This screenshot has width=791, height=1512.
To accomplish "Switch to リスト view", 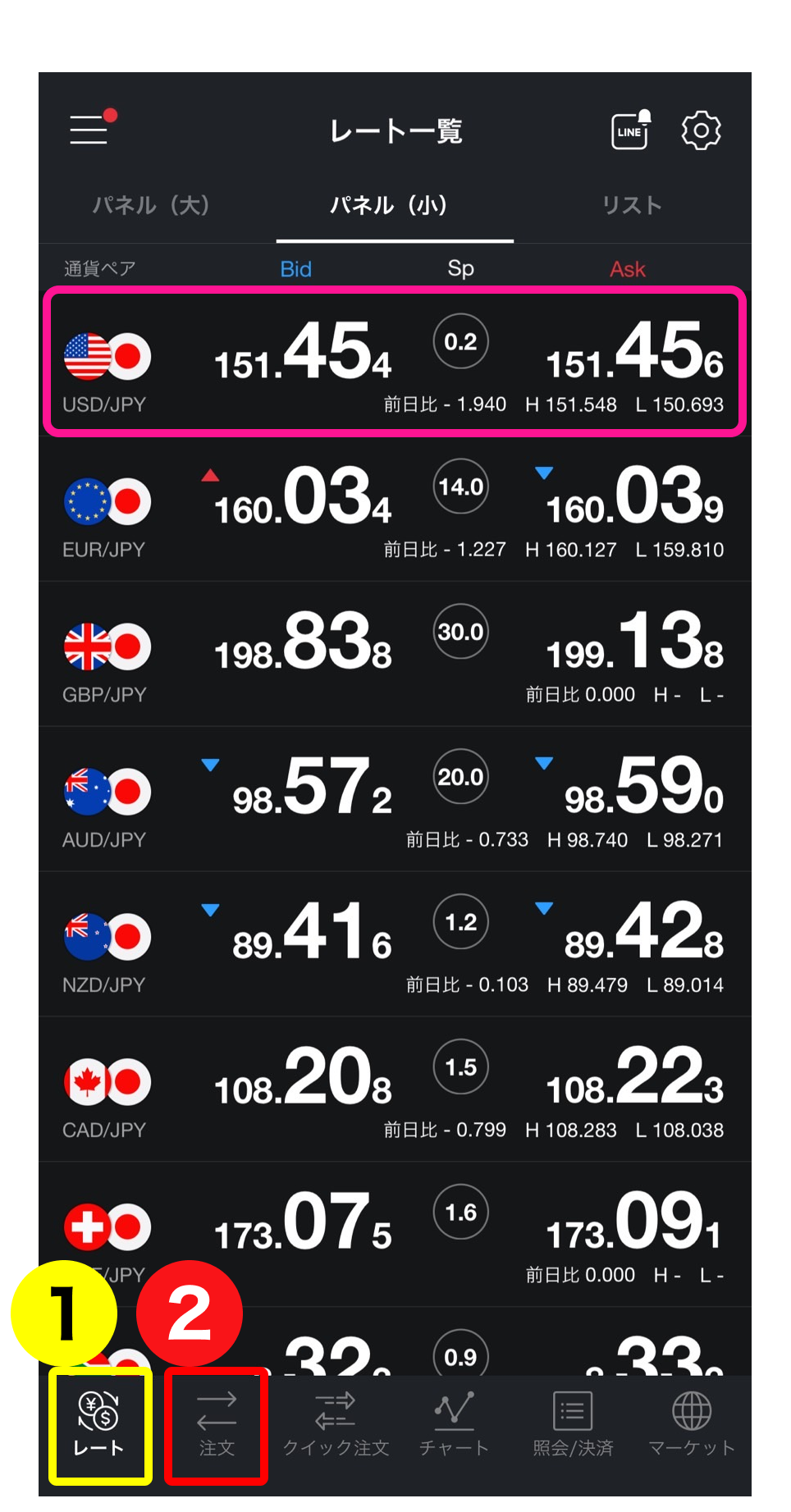I will pos(631,205).
